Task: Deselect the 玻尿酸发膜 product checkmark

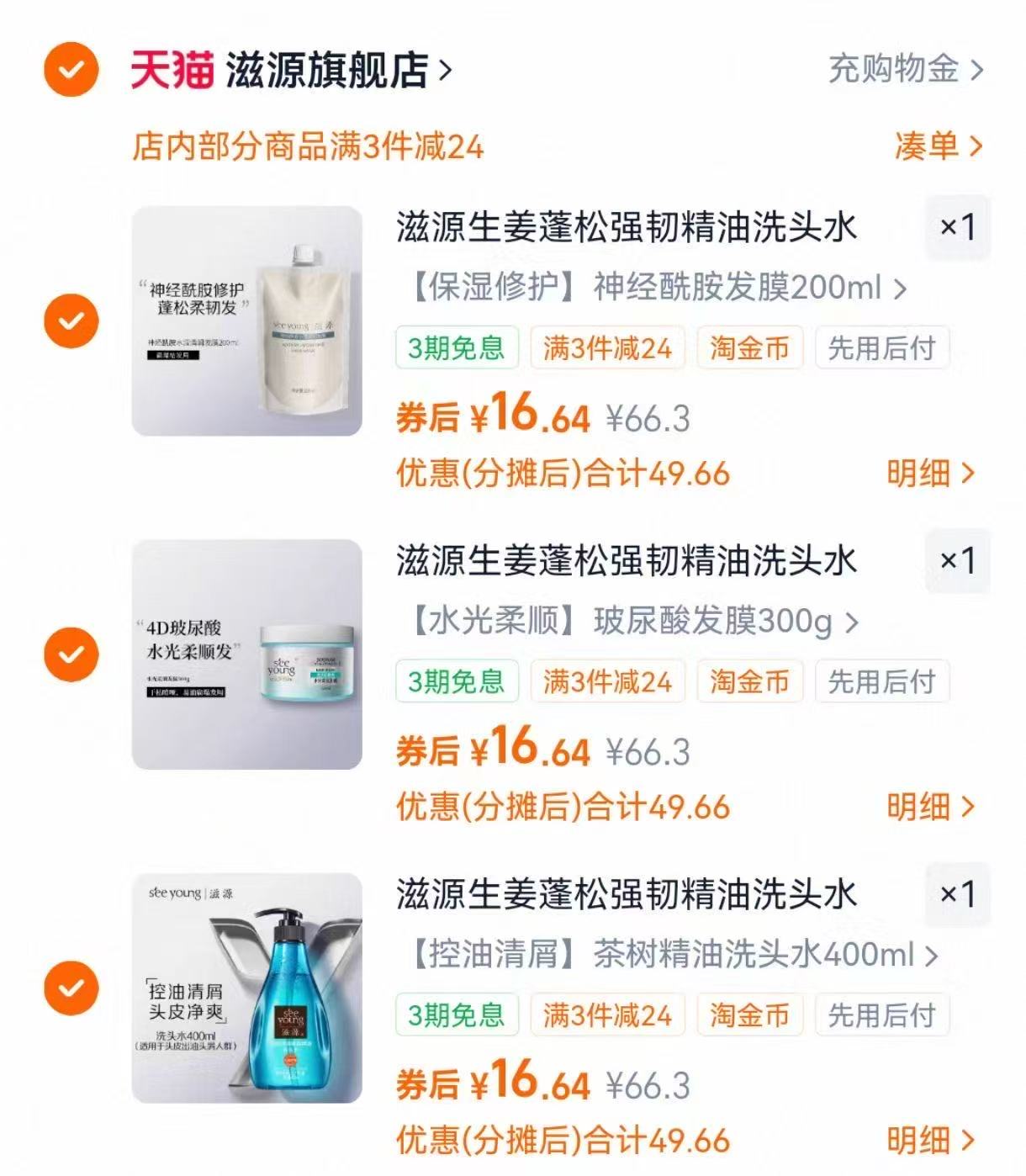Action: [71, 652]
